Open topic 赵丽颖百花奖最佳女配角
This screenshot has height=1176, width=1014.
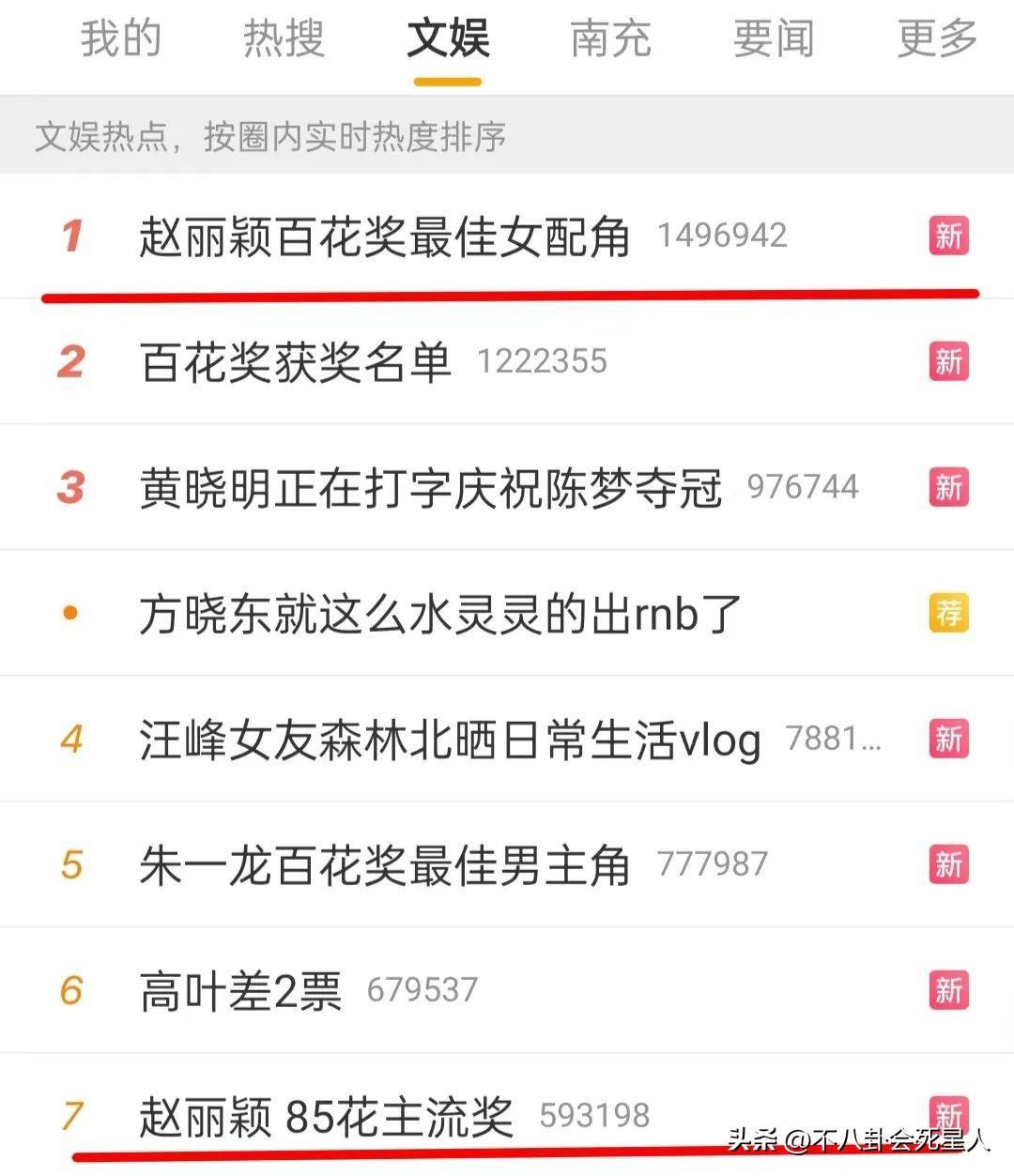[x=385, y=236]
